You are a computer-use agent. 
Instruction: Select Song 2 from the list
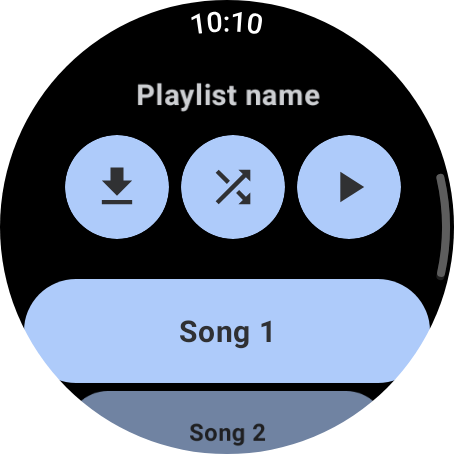point(227,422)
